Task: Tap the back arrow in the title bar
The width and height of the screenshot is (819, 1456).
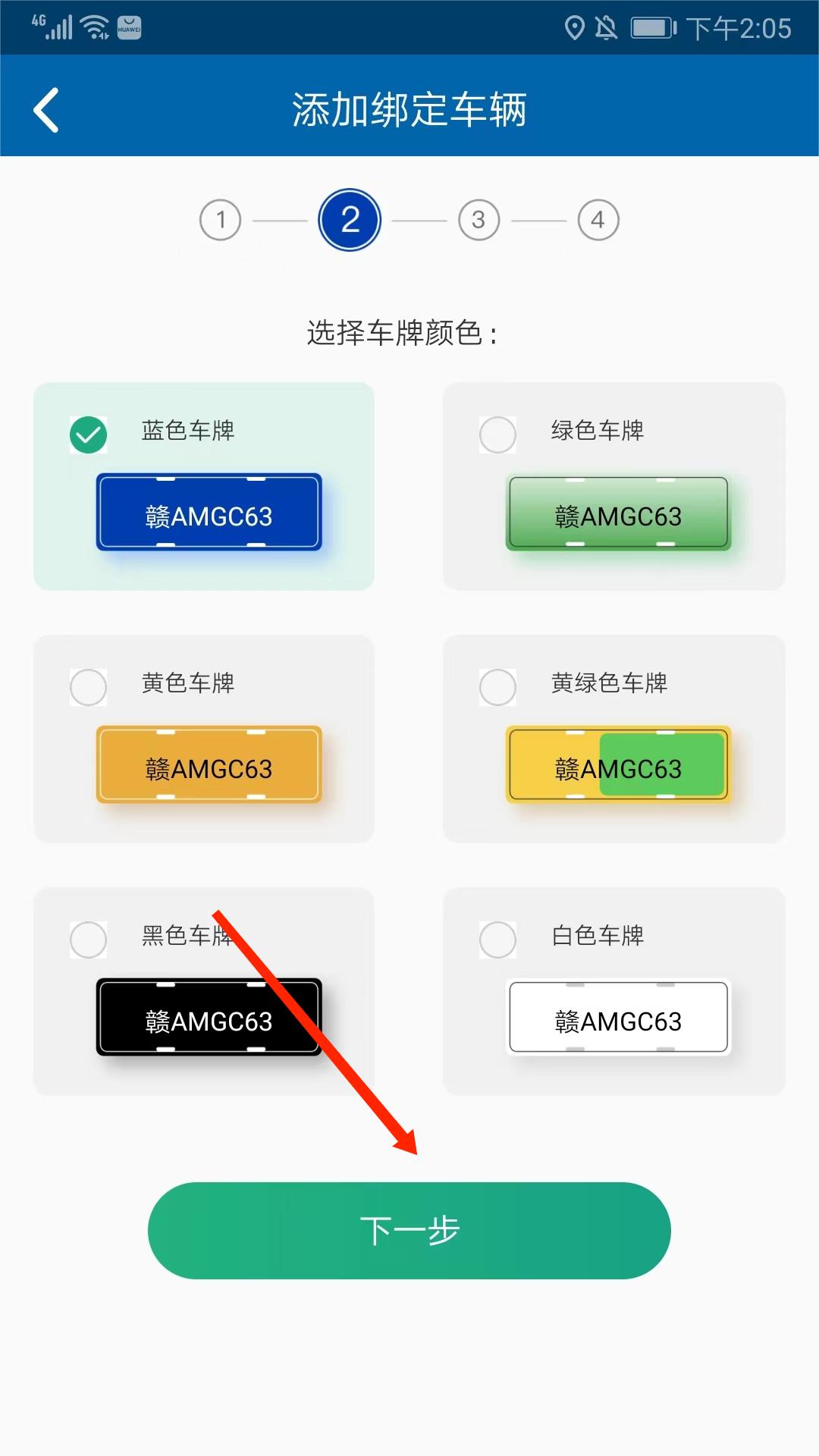Action: pos(45,108)
